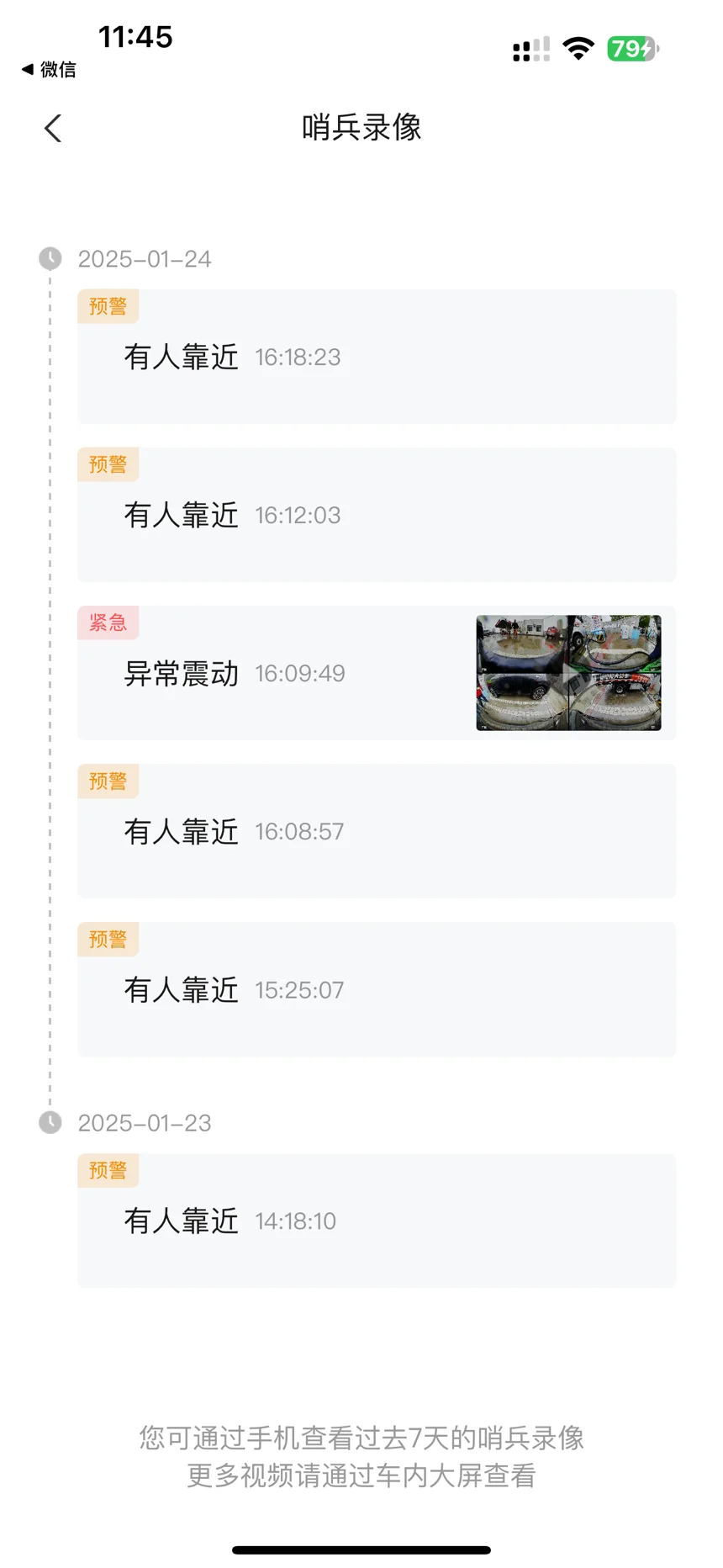View the 有人靠近 alert at 15:25:07
The width and height of the screenshot is (723, 1568).
[377, 989]
